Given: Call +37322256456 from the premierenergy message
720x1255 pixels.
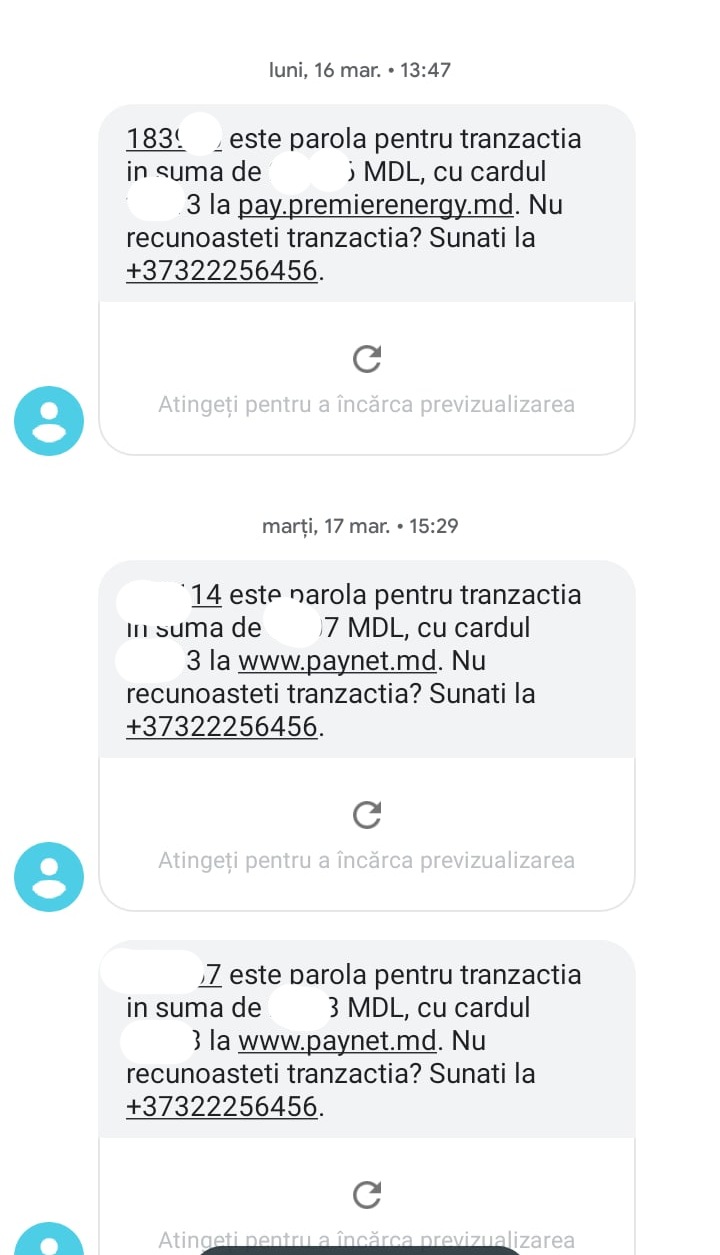Looking at the screenshot, I should click(x=222, y=271).
